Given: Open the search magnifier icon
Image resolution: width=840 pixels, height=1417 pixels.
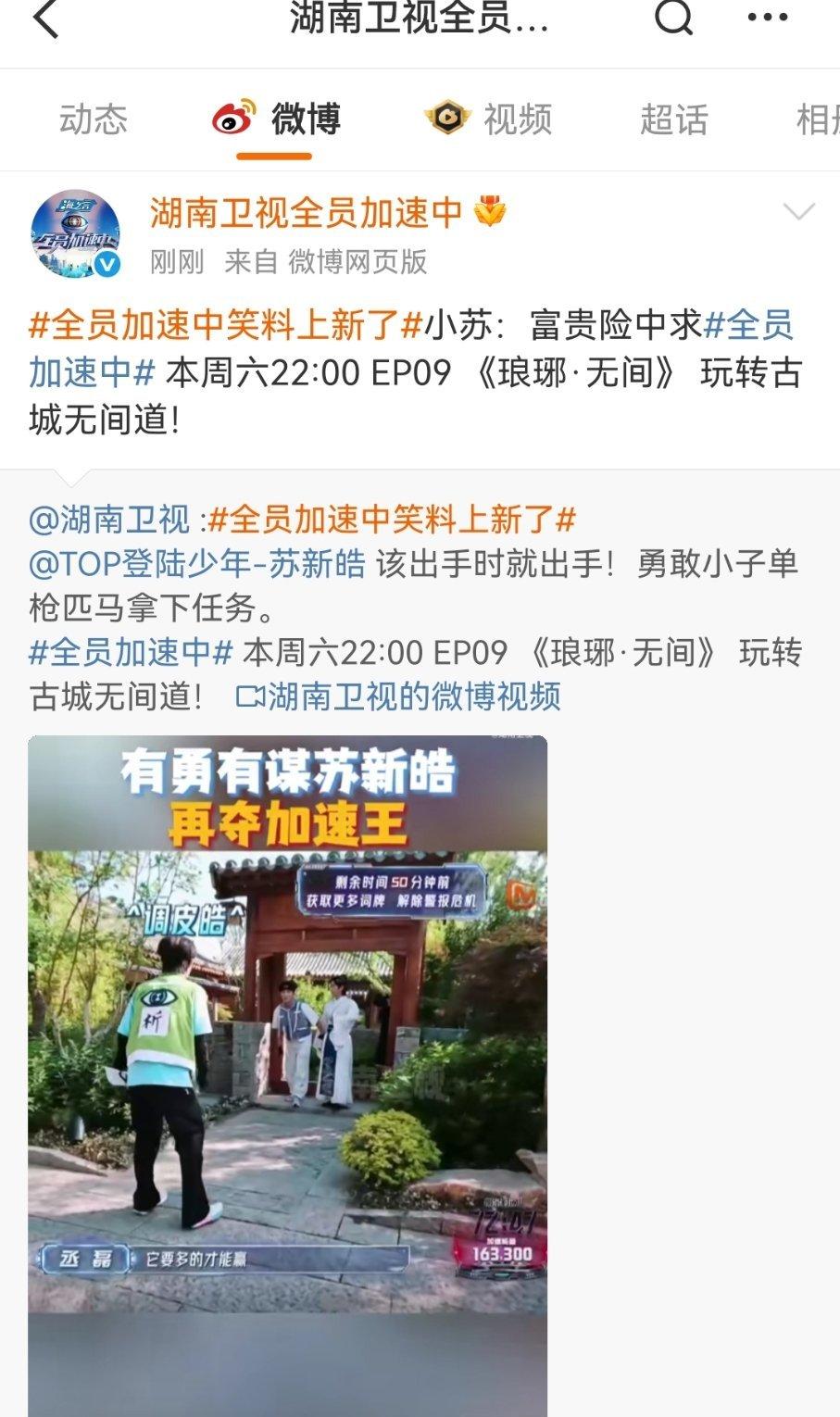Looking at the screenshot, I should pyautogui.click(x=673, y=17).
